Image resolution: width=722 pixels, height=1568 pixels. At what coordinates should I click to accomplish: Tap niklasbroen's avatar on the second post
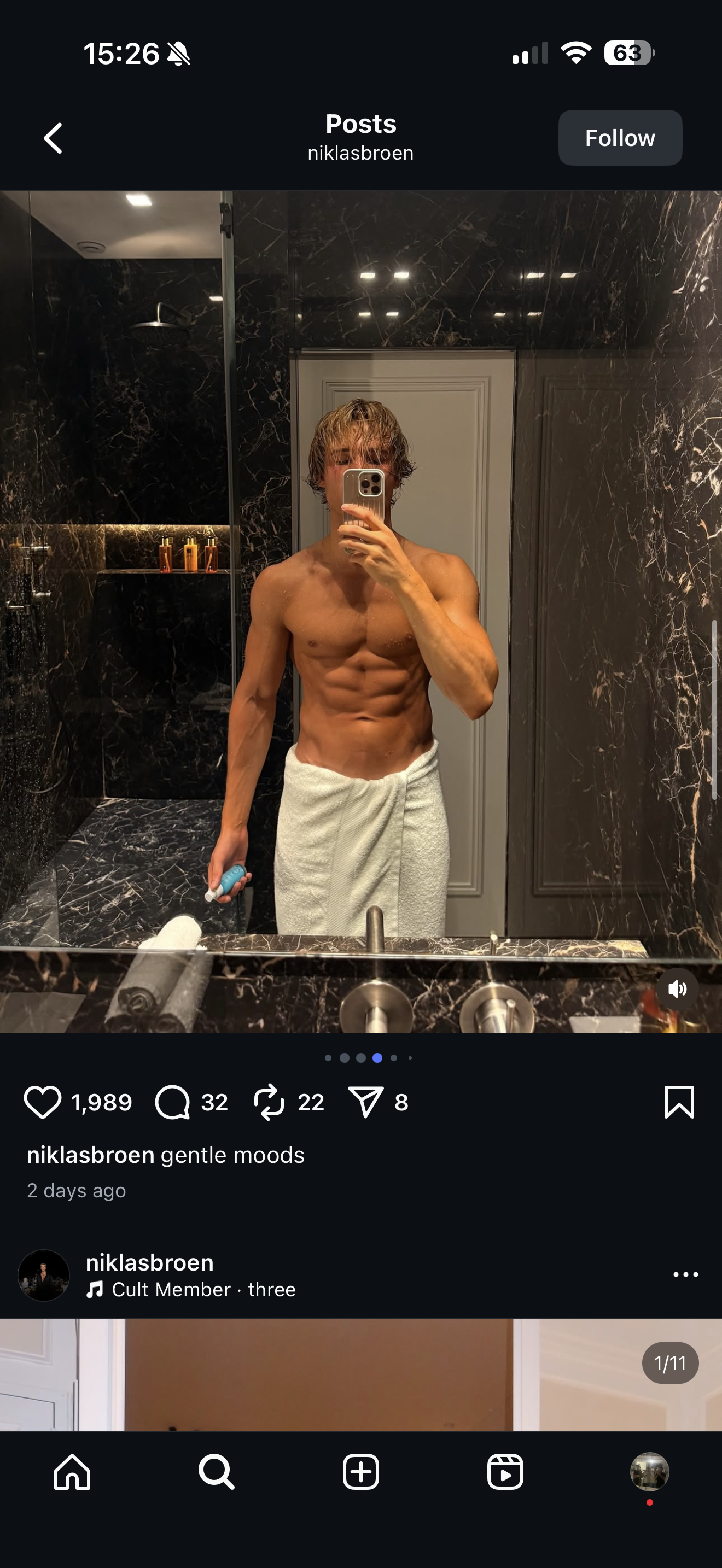pos(44,1275)
